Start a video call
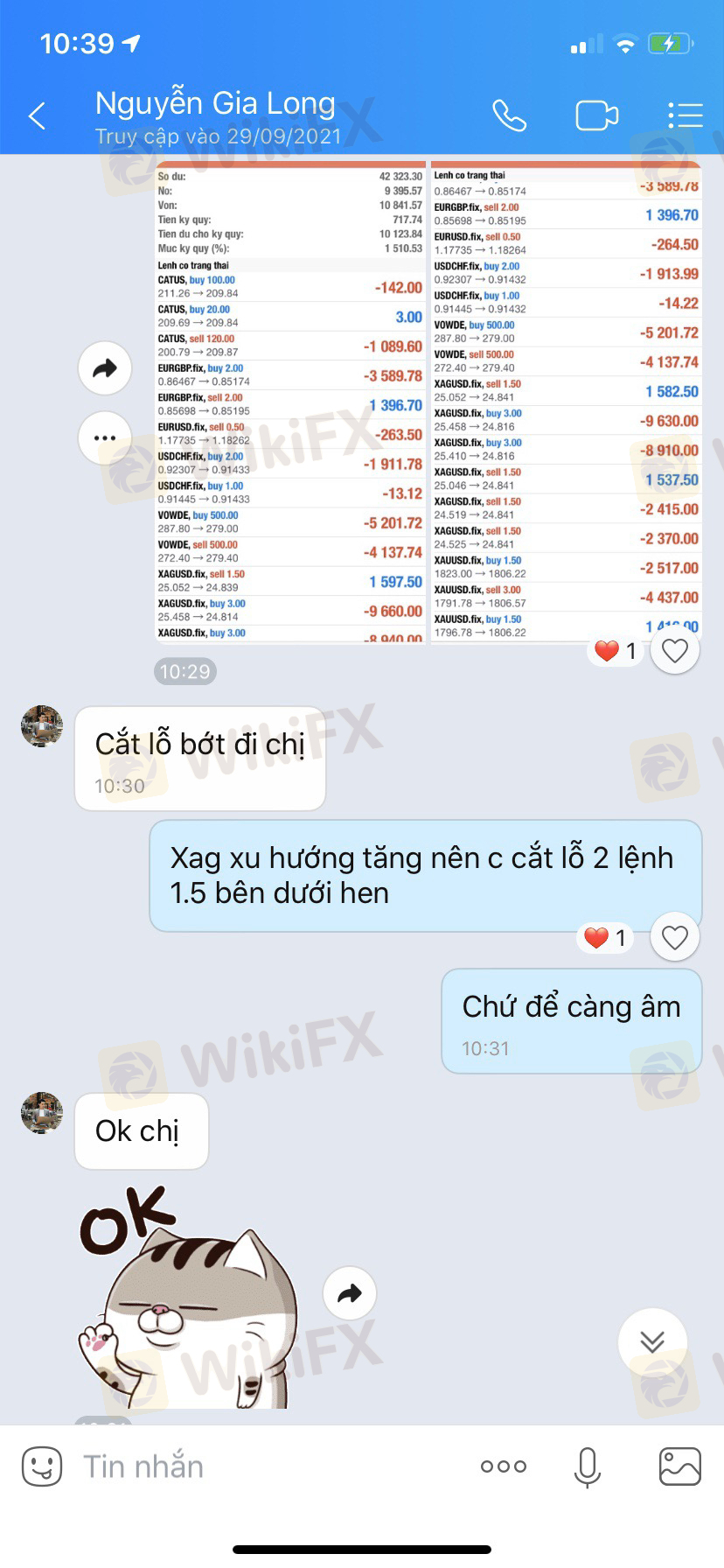This screenshot has width=724, height=1568. [x=596, y=116]
